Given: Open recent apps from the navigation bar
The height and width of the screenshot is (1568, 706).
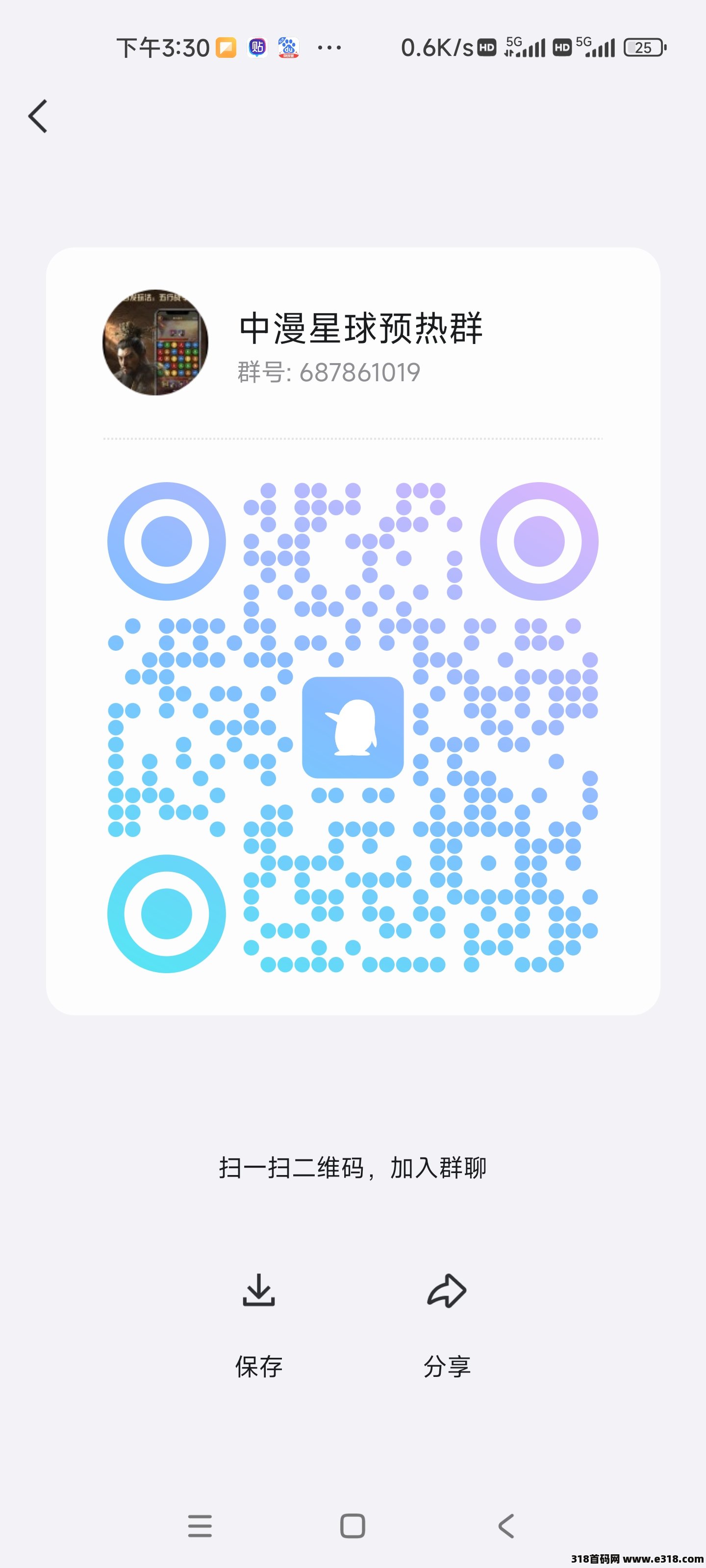Looking at the screenshot, I should click(x=200, y=1526).
